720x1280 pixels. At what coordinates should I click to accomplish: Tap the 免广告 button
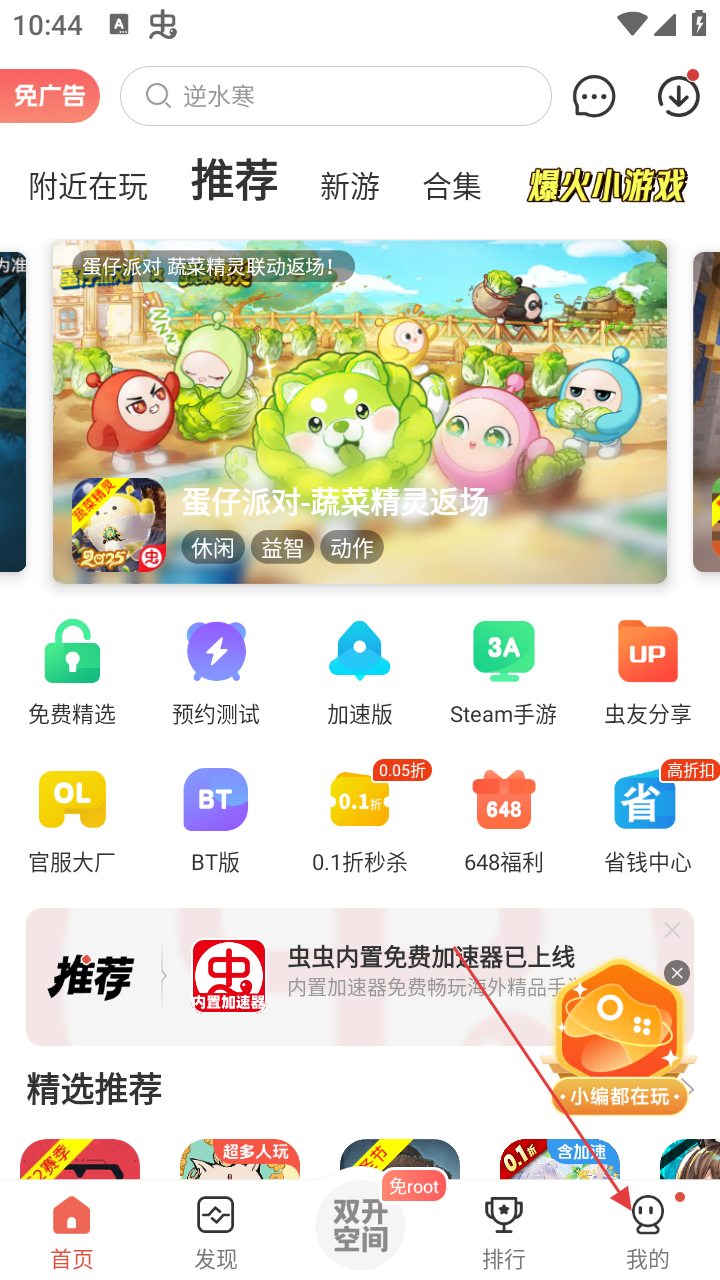50,96
